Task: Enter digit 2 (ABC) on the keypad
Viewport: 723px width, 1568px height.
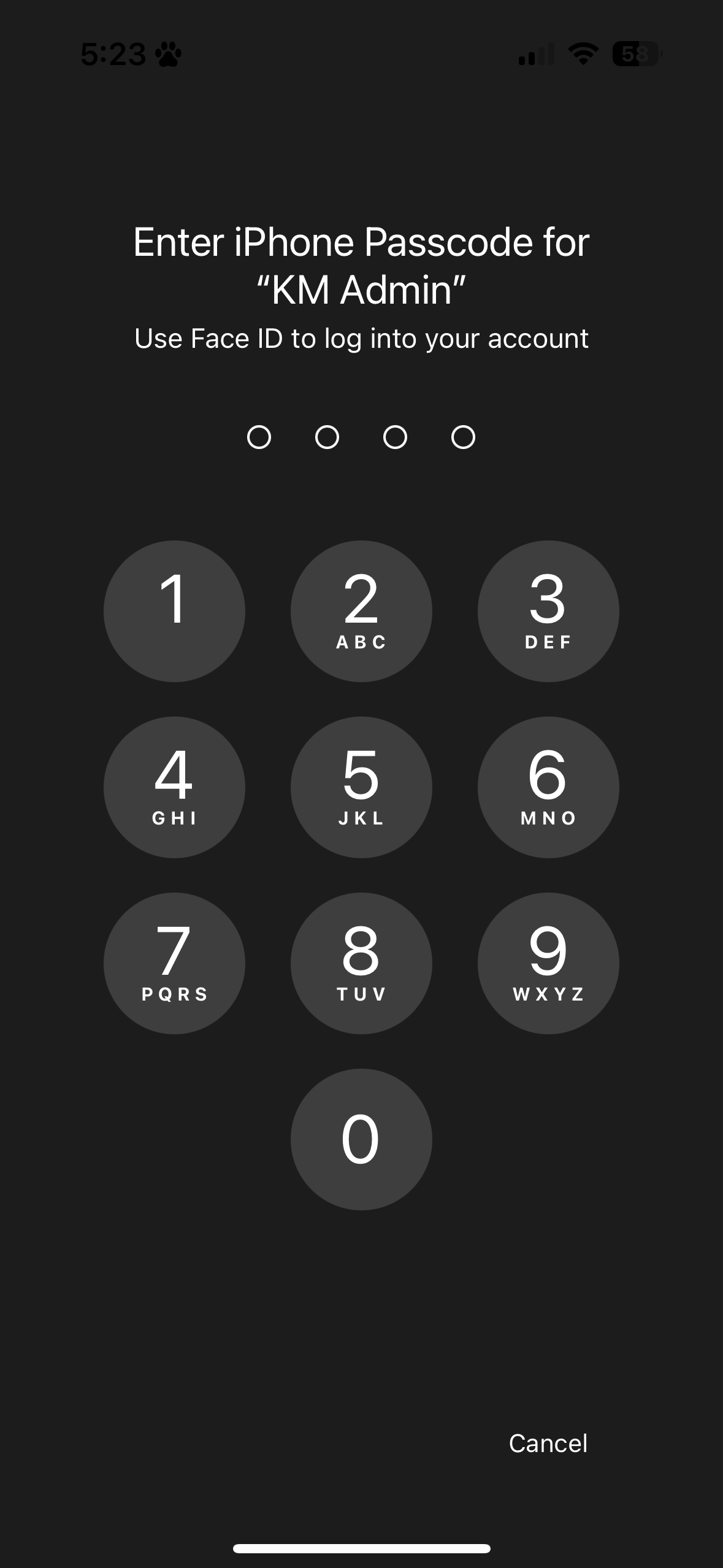Action: coord(361,611)
